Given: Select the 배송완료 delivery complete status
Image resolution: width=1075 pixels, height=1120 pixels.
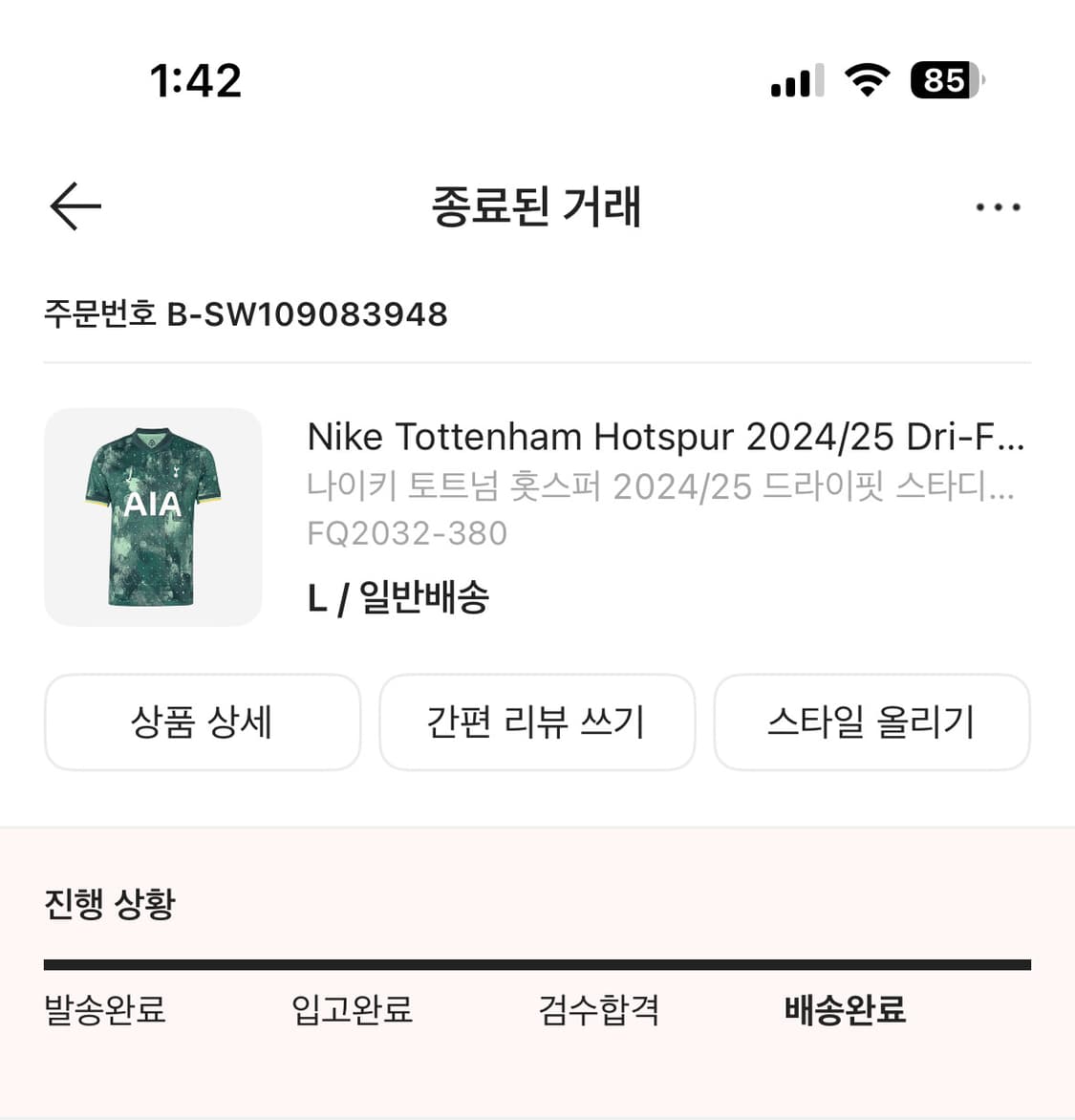Looking at the screenshot, I should tap(843, 1009).
